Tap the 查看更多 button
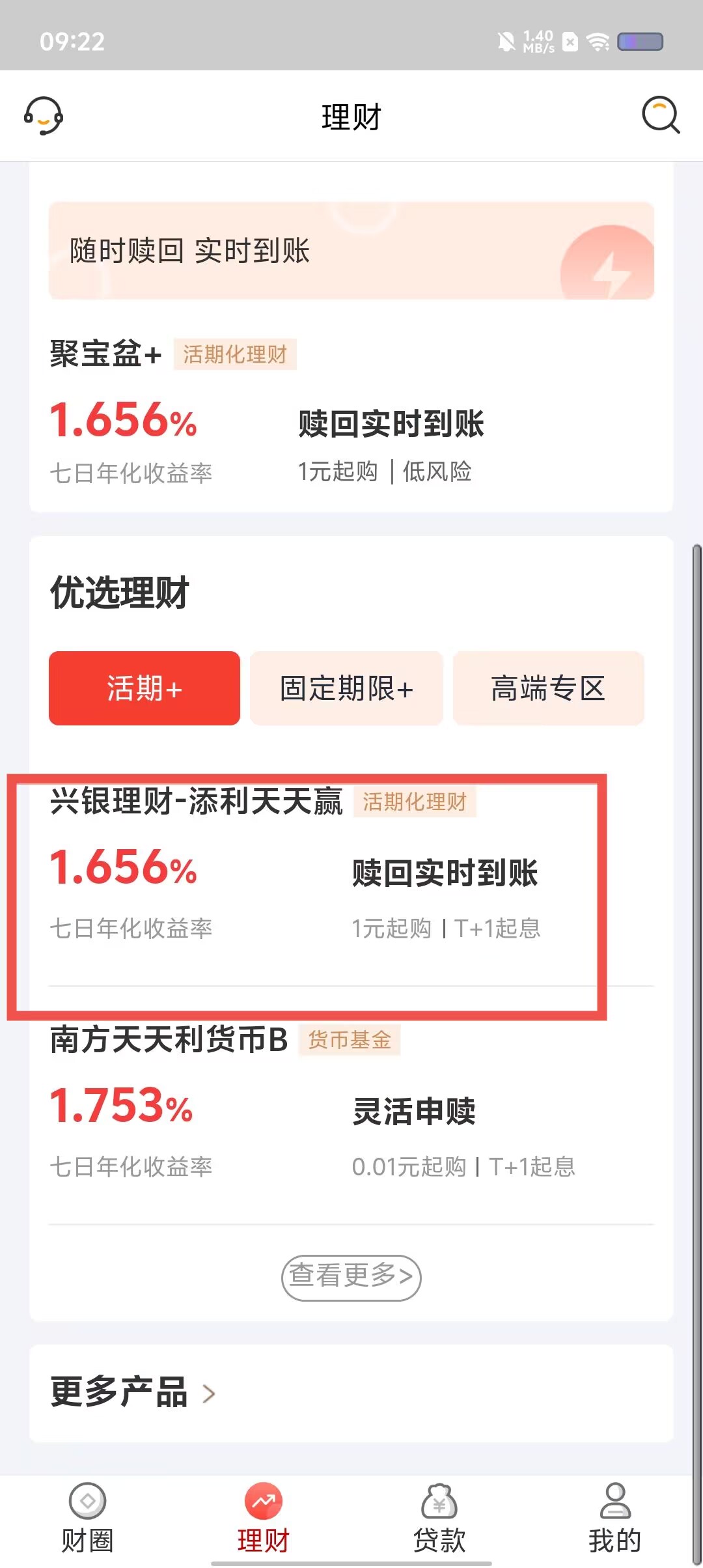The height and width of the screenshot is (1568, 703). [351, 1278]
